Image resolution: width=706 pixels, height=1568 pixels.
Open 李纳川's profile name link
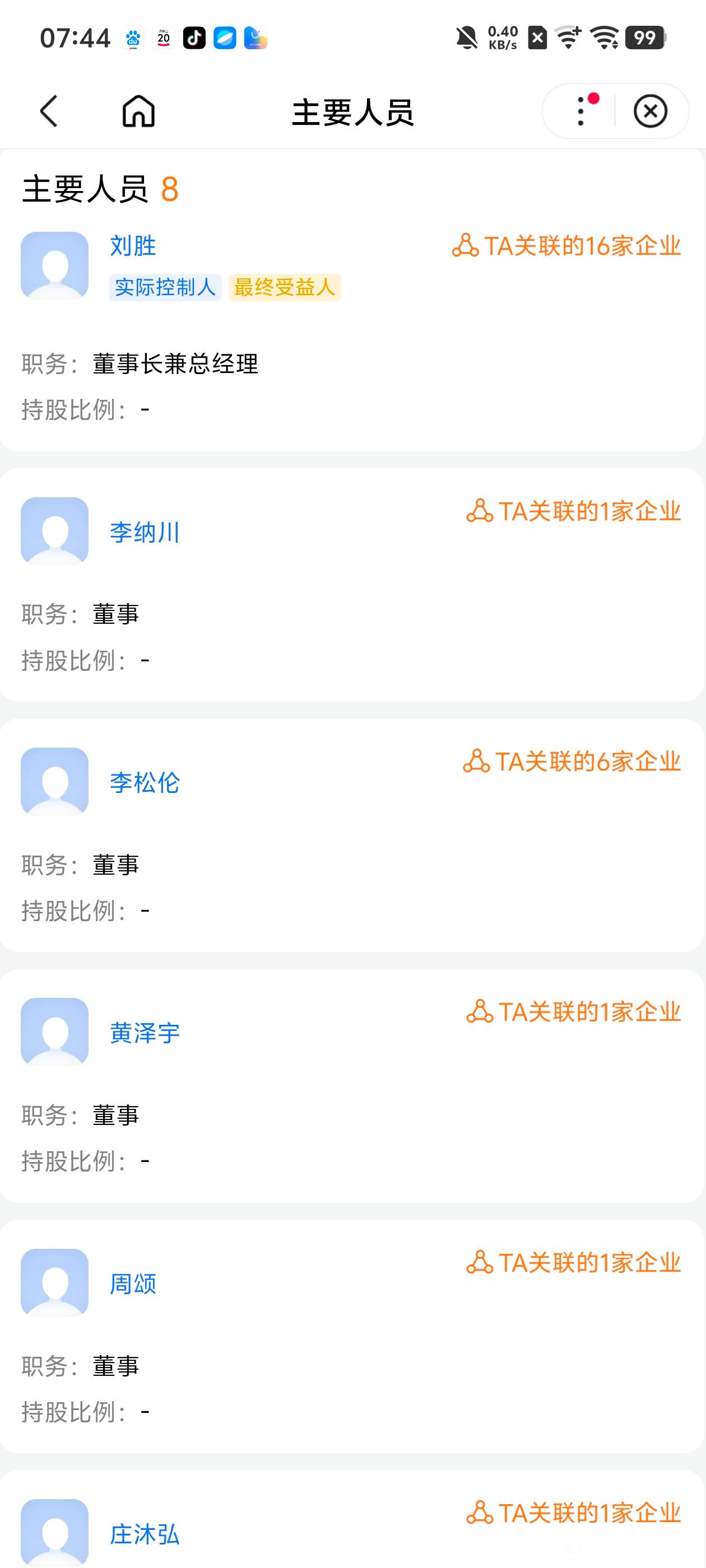coord(145,533)
